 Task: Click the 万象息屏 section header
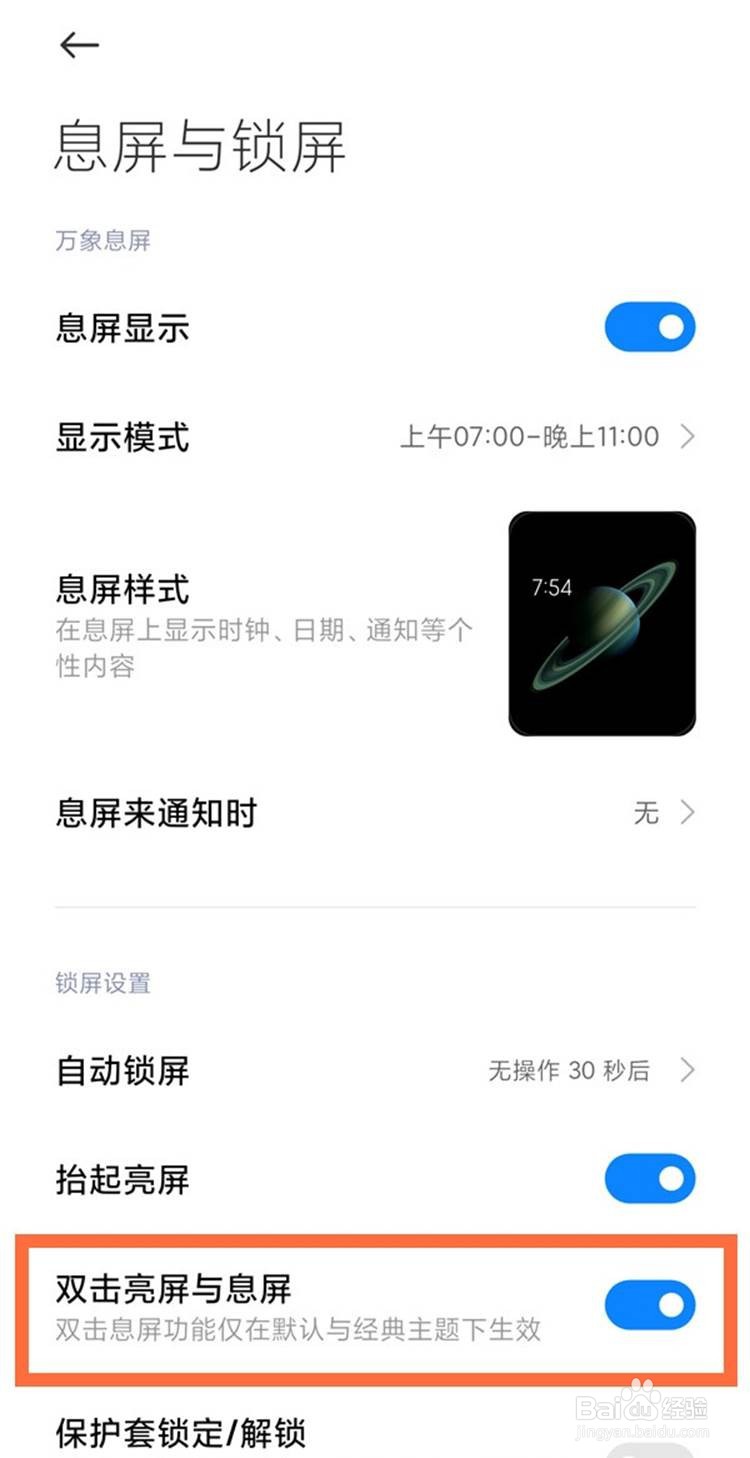pyautogui.click(x=103, y=241)
